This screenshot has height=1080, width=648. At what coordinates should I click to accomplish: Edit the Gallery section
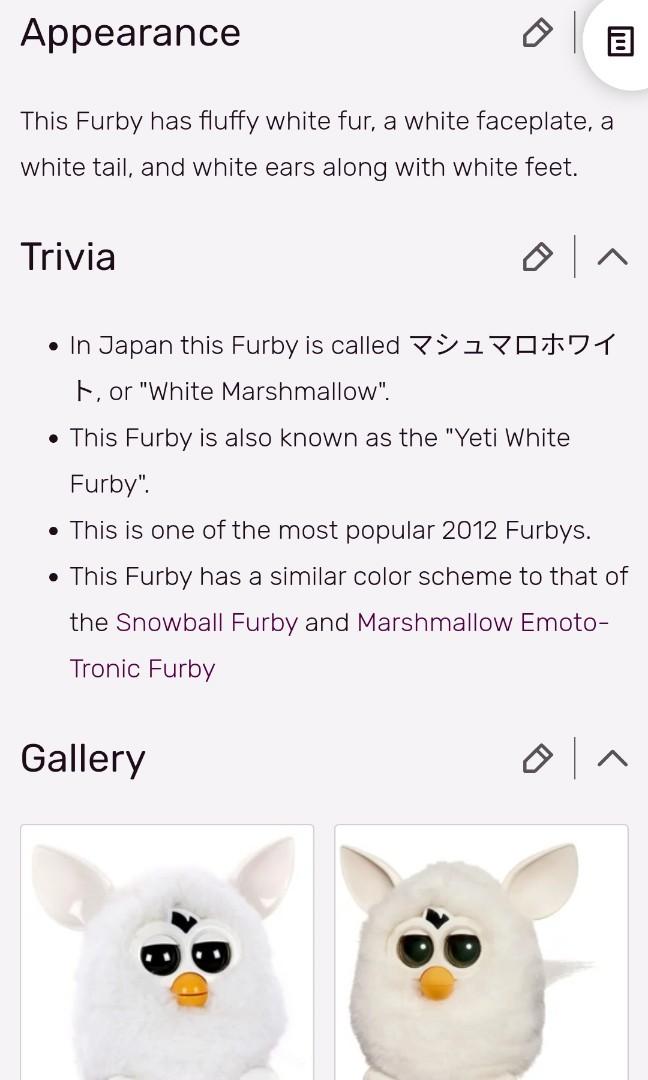pyautogui.click(x=537, y=759)
